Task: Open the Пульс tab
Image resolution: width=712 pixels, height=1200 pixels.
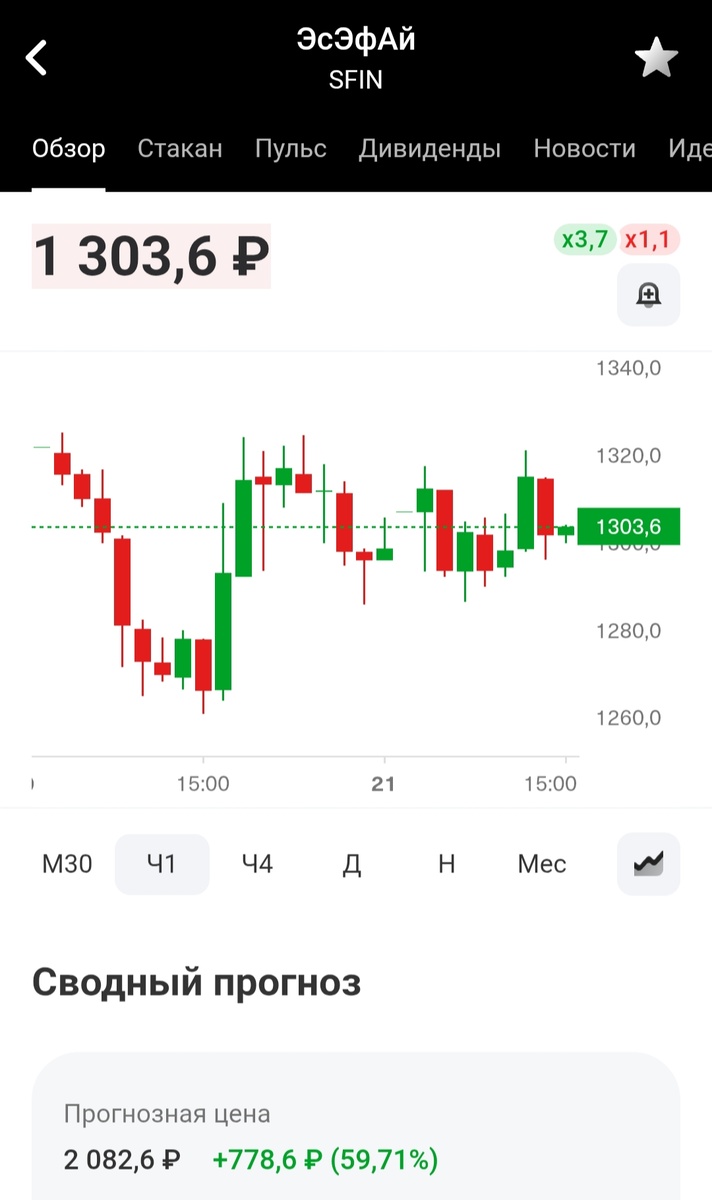Action: point(290,149)
